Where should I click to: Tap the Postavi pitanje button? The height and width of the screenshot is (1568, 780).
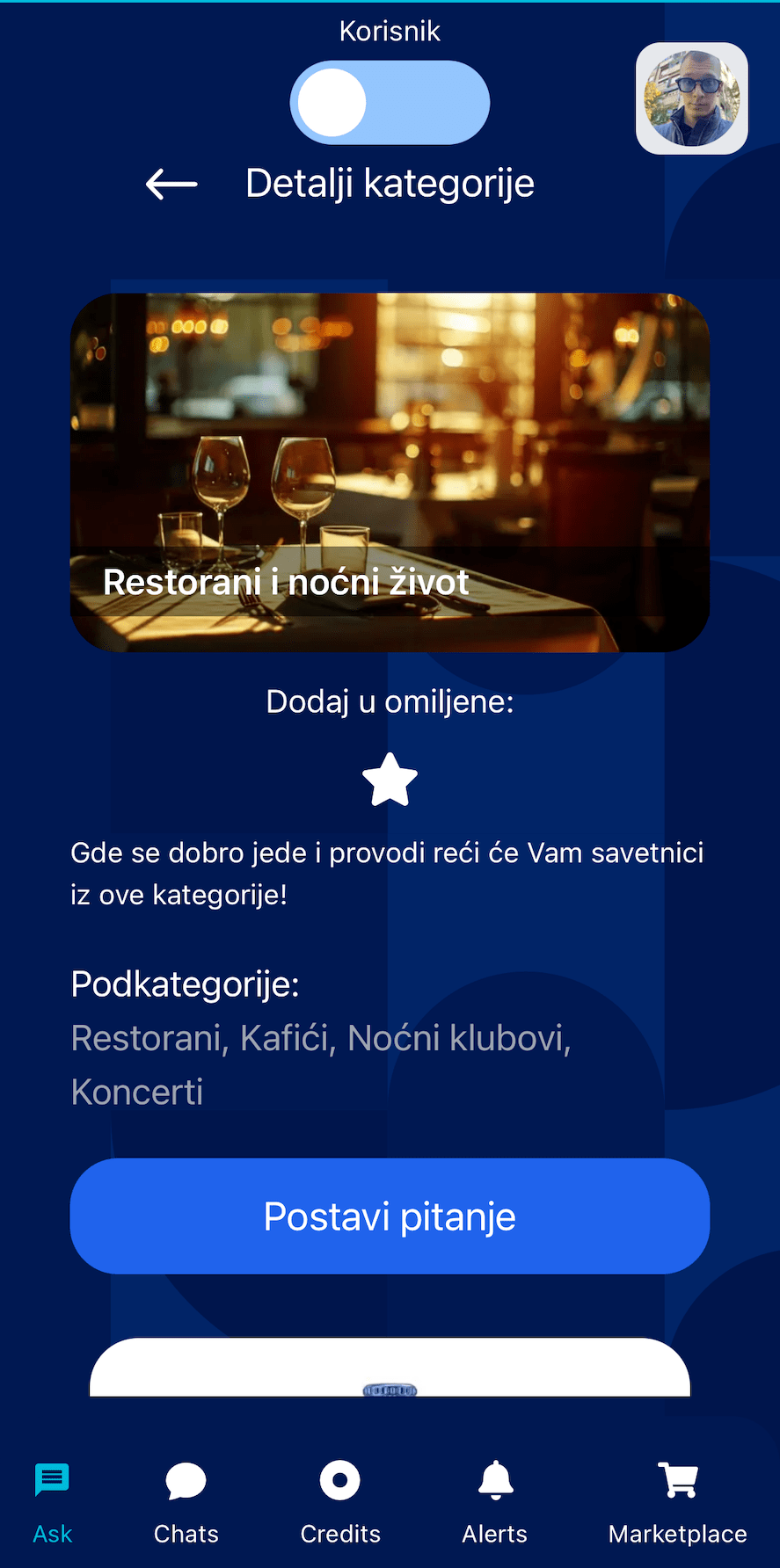pyautogui.click(x=390, y=1216)
